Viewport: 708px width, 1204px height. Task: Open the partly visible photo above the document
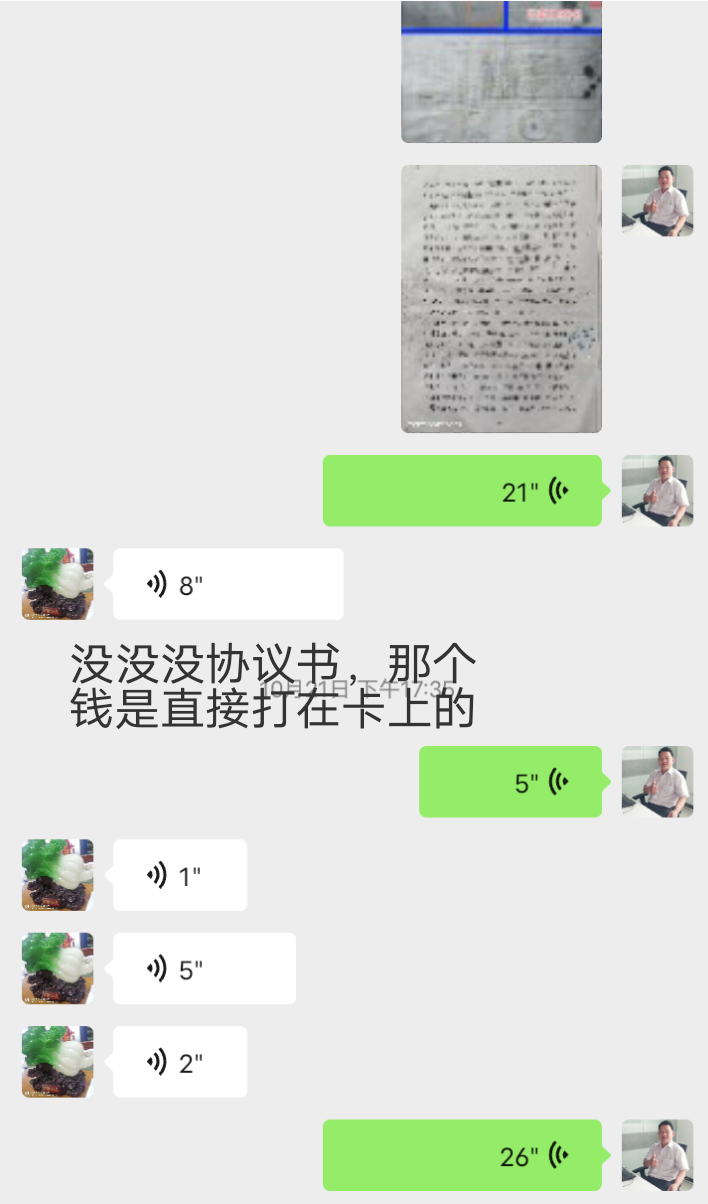coord(501,70)
